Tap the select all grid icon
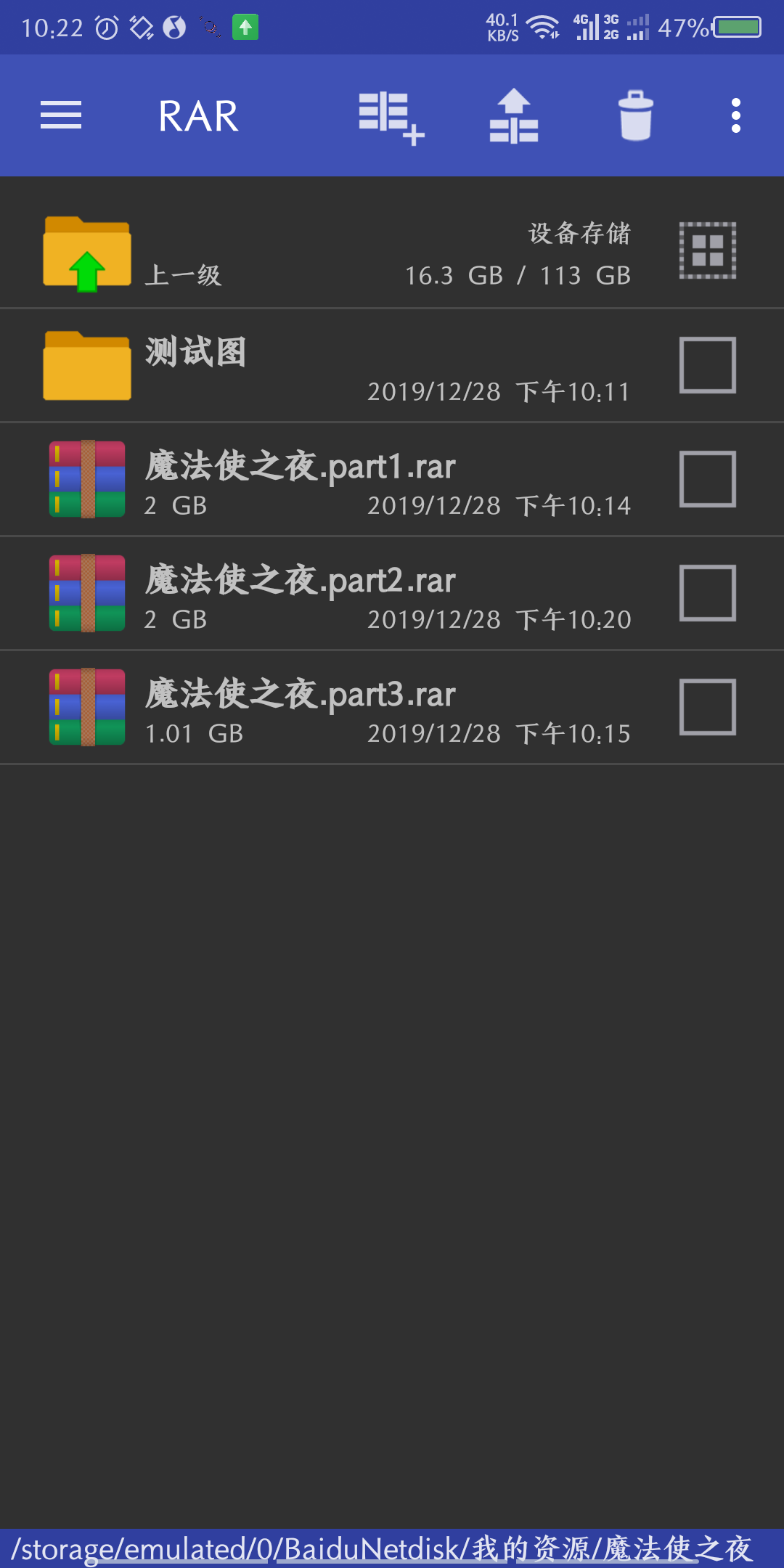The width and height of the screenshot is (784, 1568). [x=708, y=250]
